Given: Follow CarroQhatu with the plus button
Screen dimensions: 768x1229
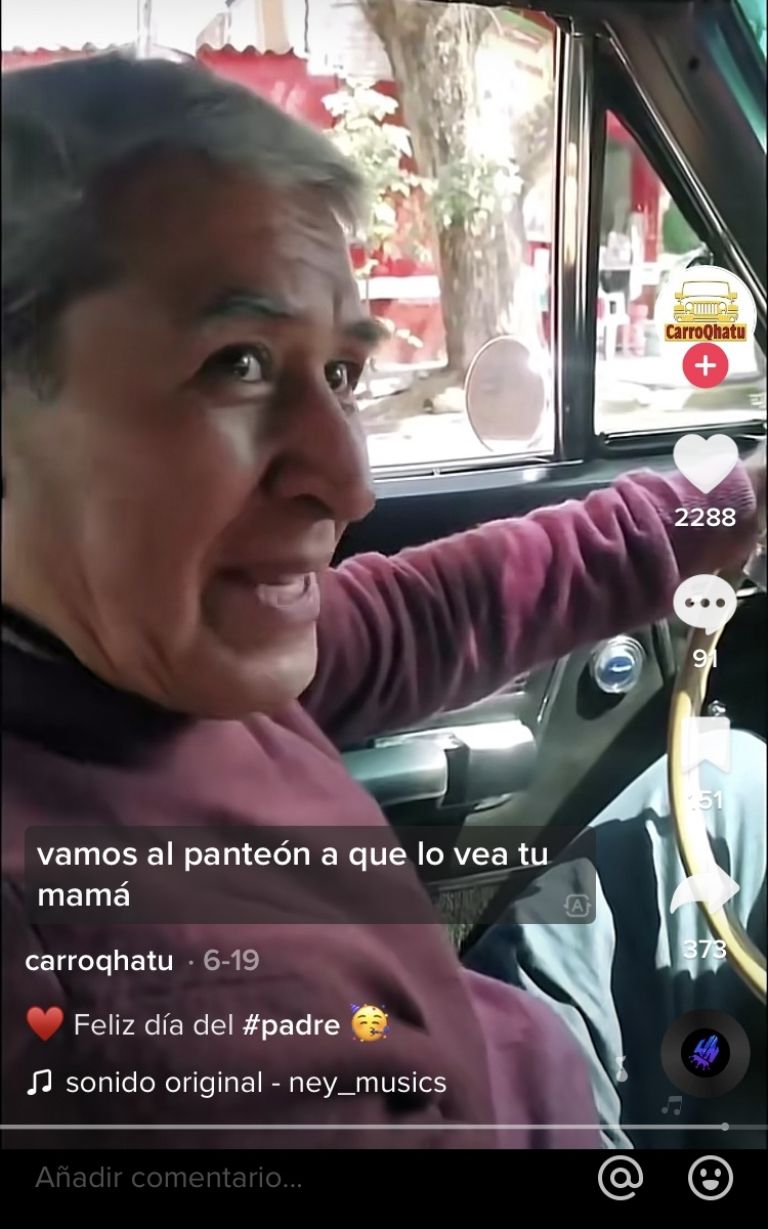Looking at the screenshot, I should (x=705, y=366).
